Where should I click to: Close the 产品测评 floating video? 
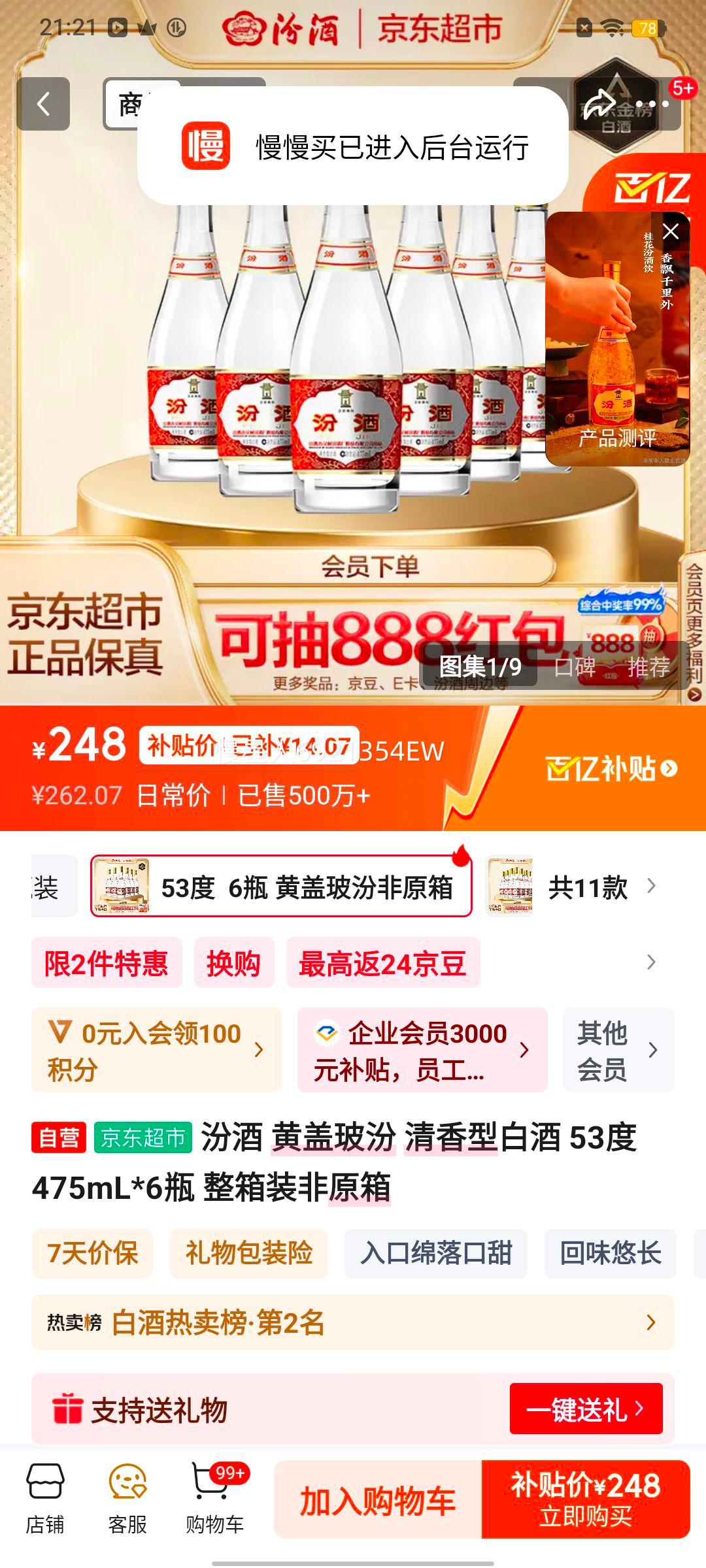click(x=671, y=230)
